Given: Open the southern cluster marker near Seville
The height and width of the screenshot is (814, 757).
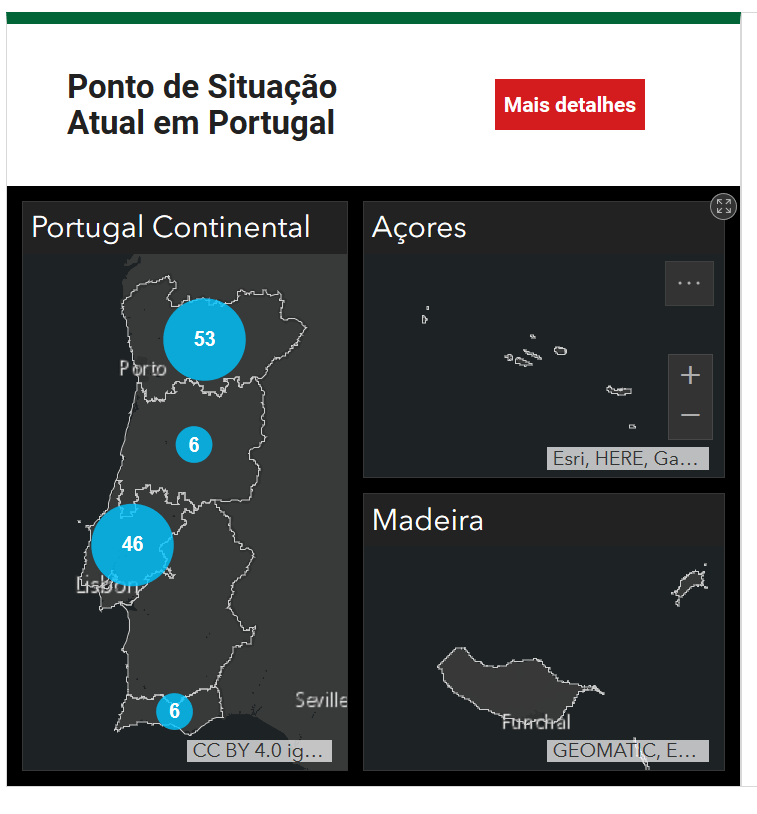Looking at the screenshot, I should coord(174,711).
